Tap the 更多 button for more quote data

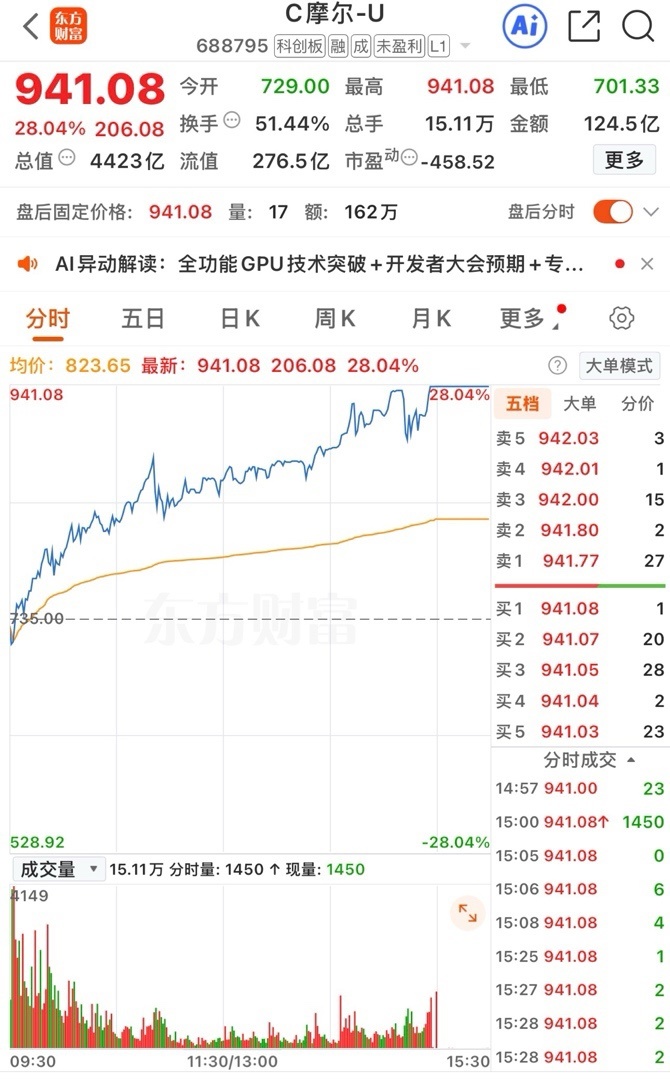(624, 160)
